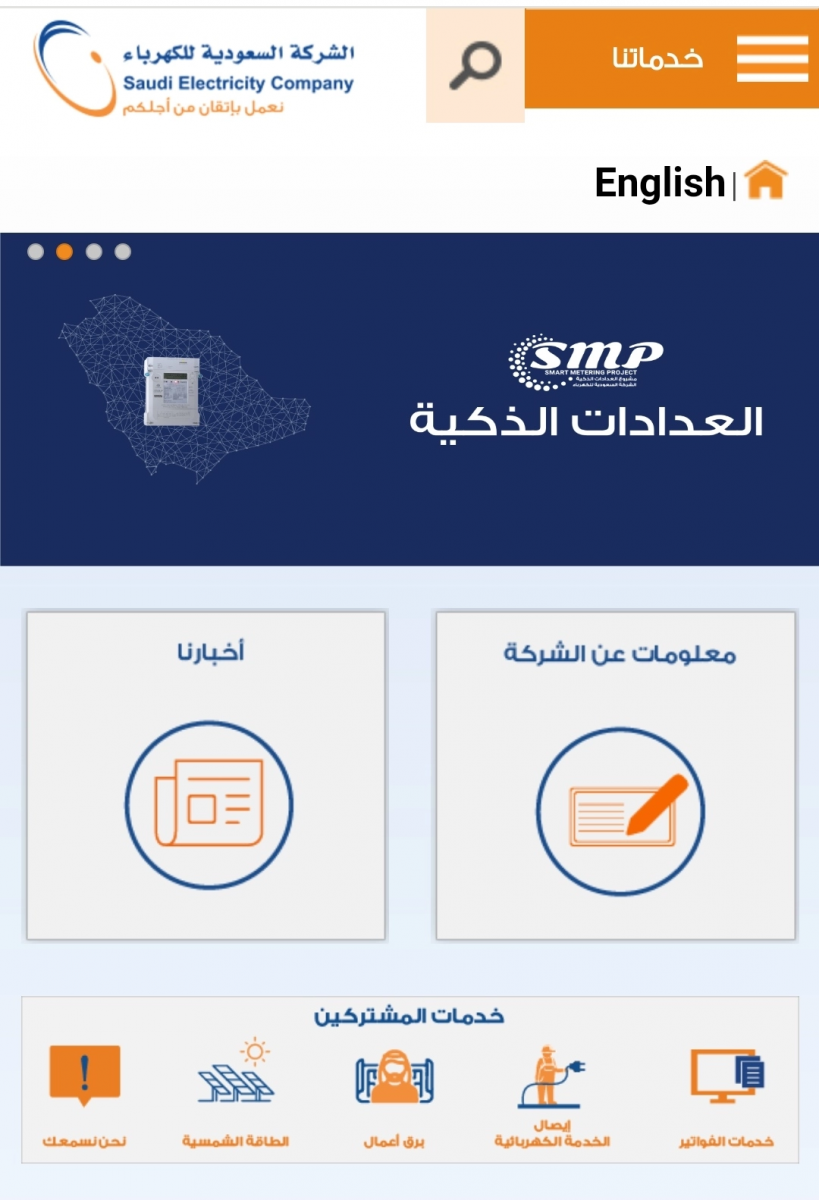Select the fourth banner page dot

point(123,252)
